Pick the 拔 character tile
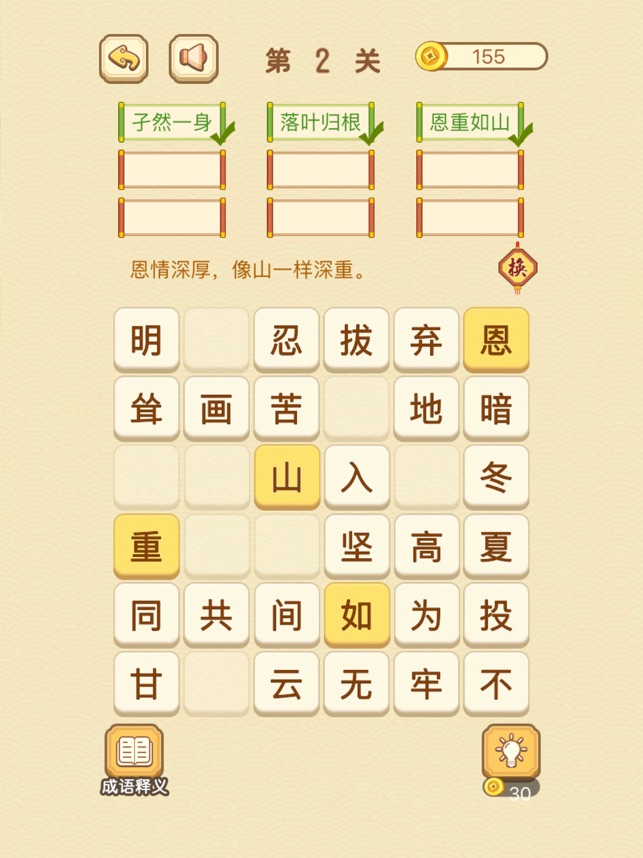643x858 pixels. click(356, 340)
